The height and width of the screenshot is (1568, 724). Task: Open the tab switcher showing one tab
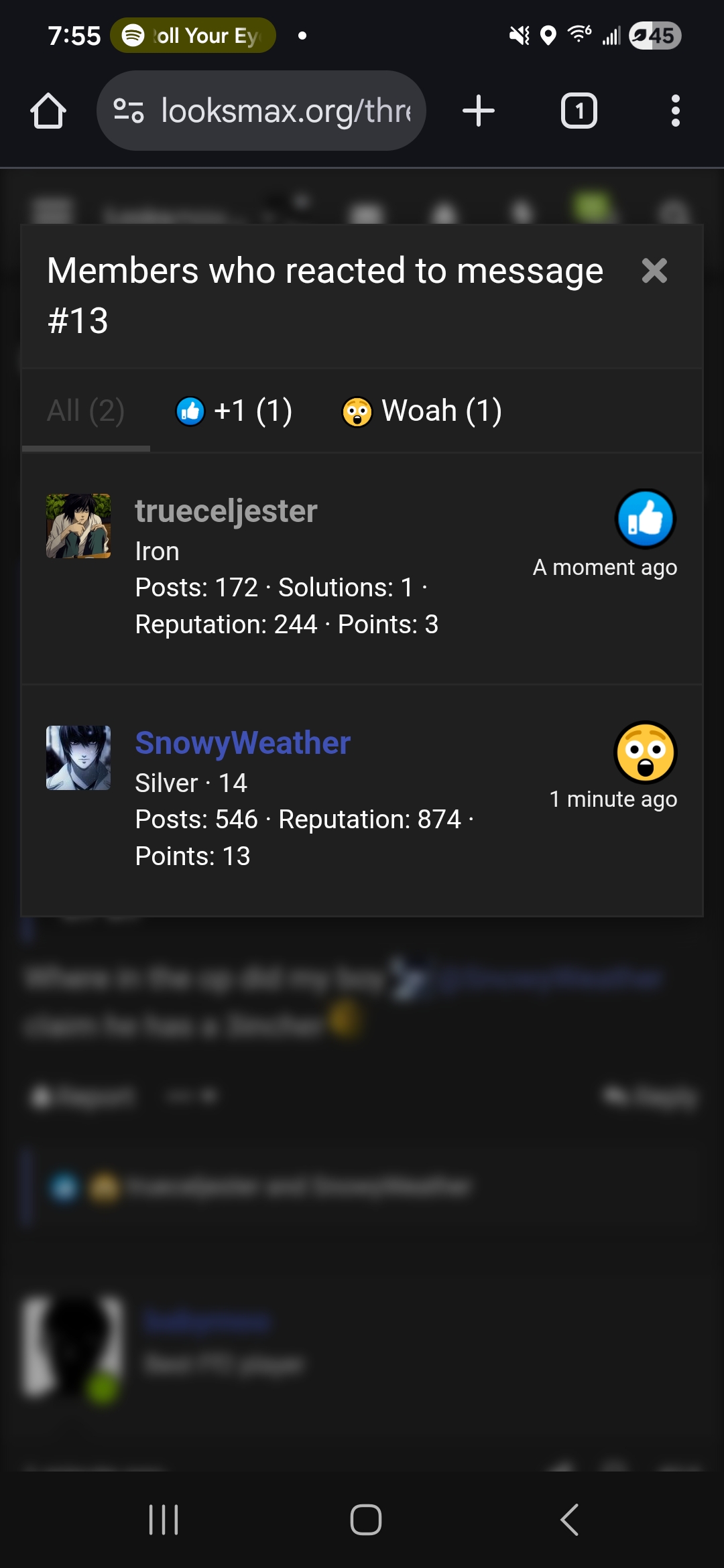tap(578, 111)
